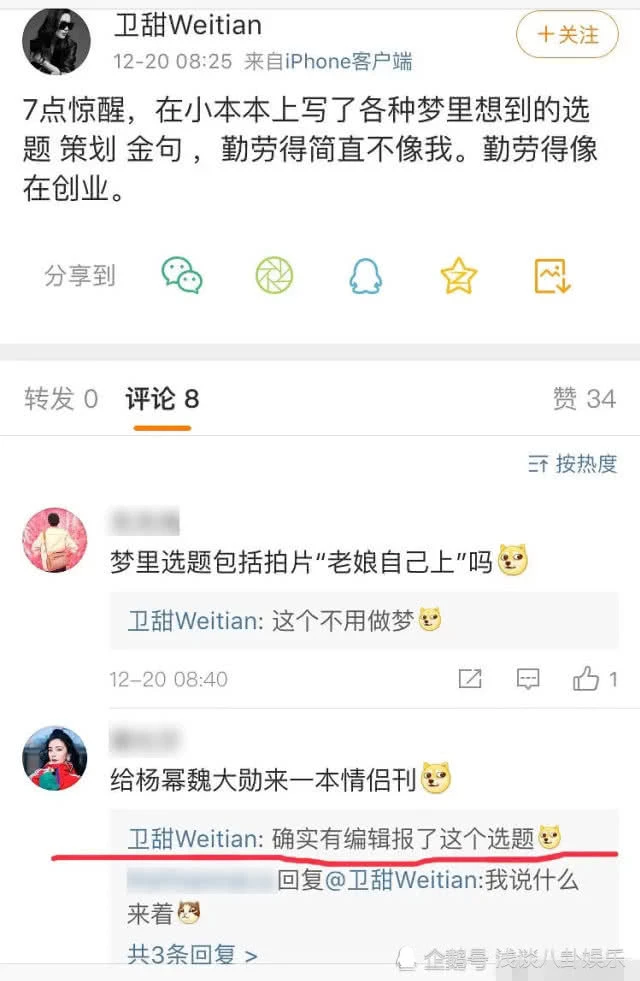640x981 pixels.
Task: Open the 赞 likes tab
Action: (584, 399)
